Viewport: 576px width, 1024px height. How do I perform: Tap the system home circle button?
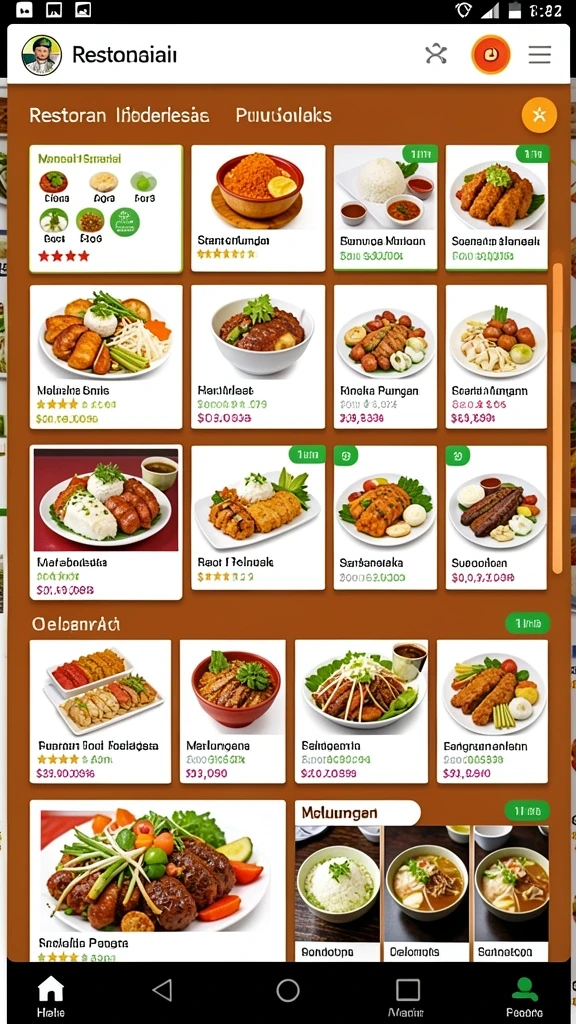(287, 990)
